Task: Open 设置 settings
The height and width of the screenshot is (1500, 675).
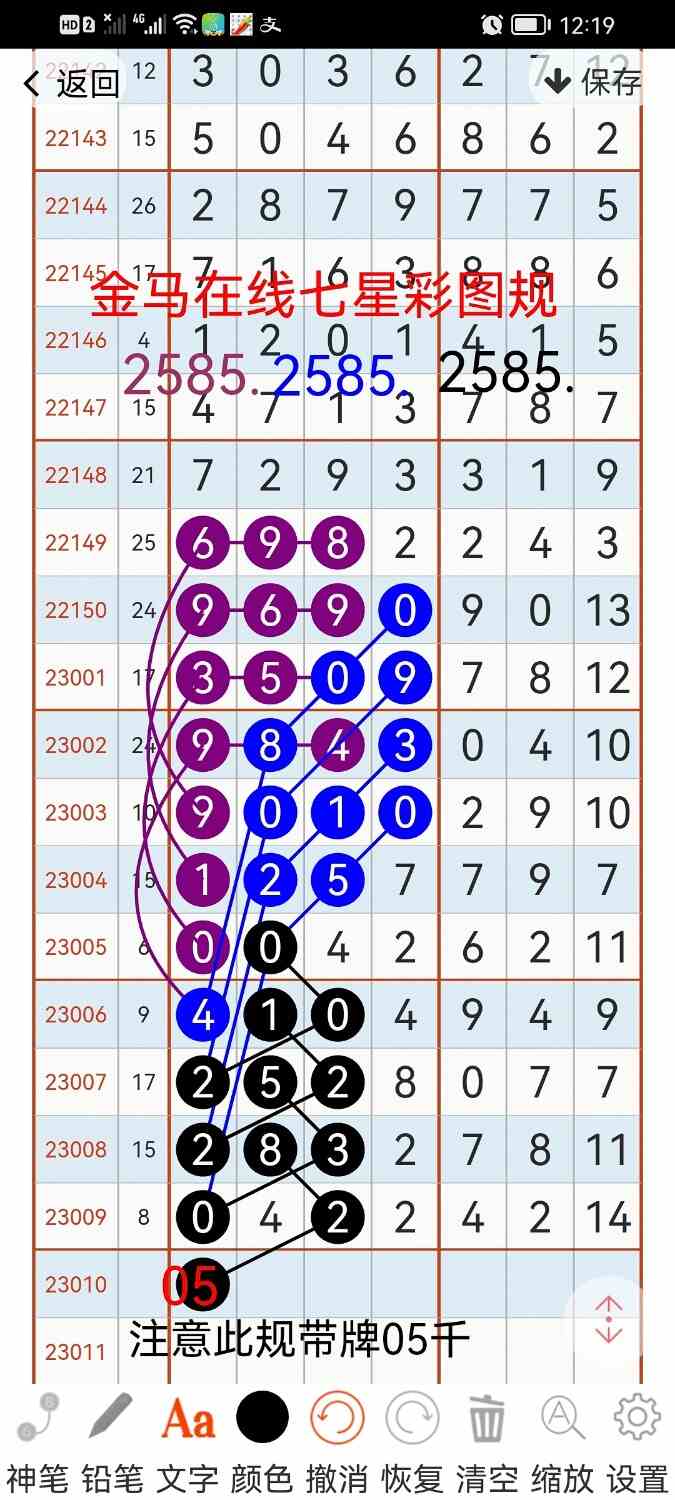Action: (x=637, y=1442)
